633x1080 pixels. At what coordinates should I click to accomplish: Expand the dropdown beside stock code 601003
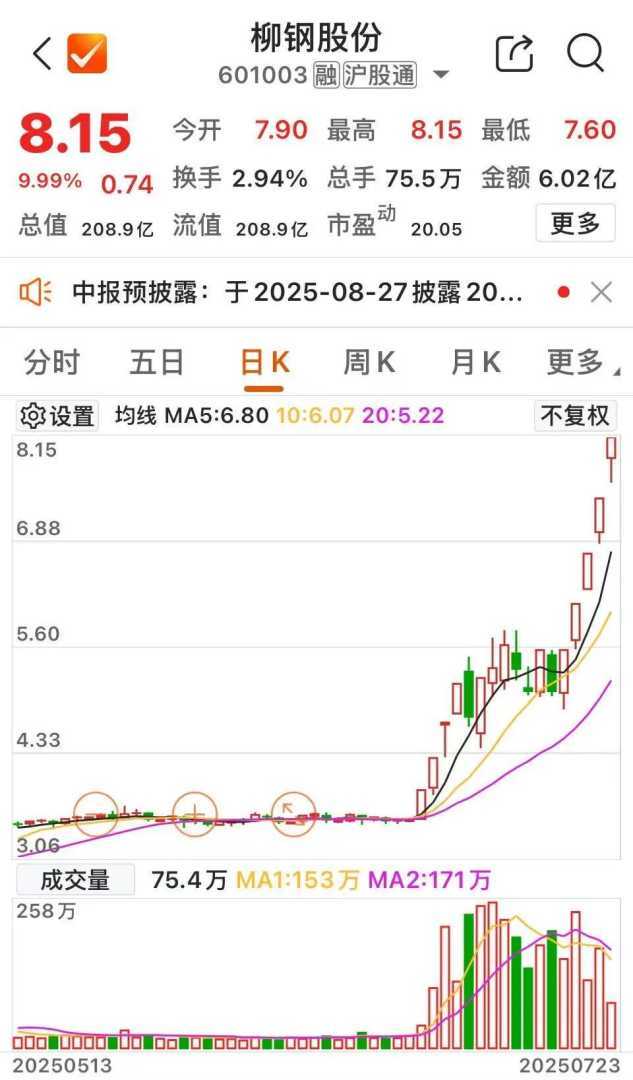[441, 75]
